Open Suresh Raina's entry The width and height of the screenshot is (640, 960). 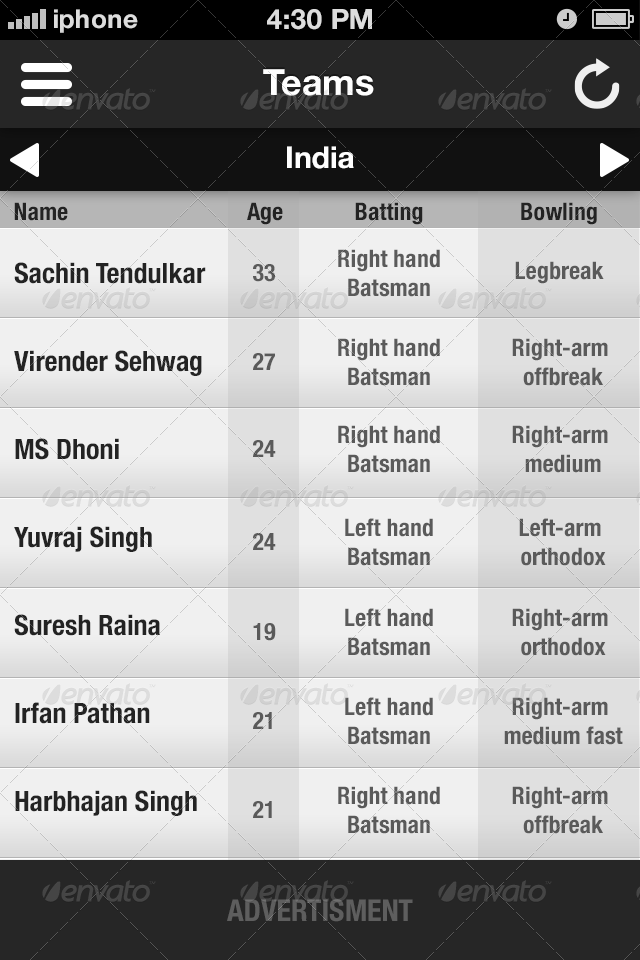[87, 626]
